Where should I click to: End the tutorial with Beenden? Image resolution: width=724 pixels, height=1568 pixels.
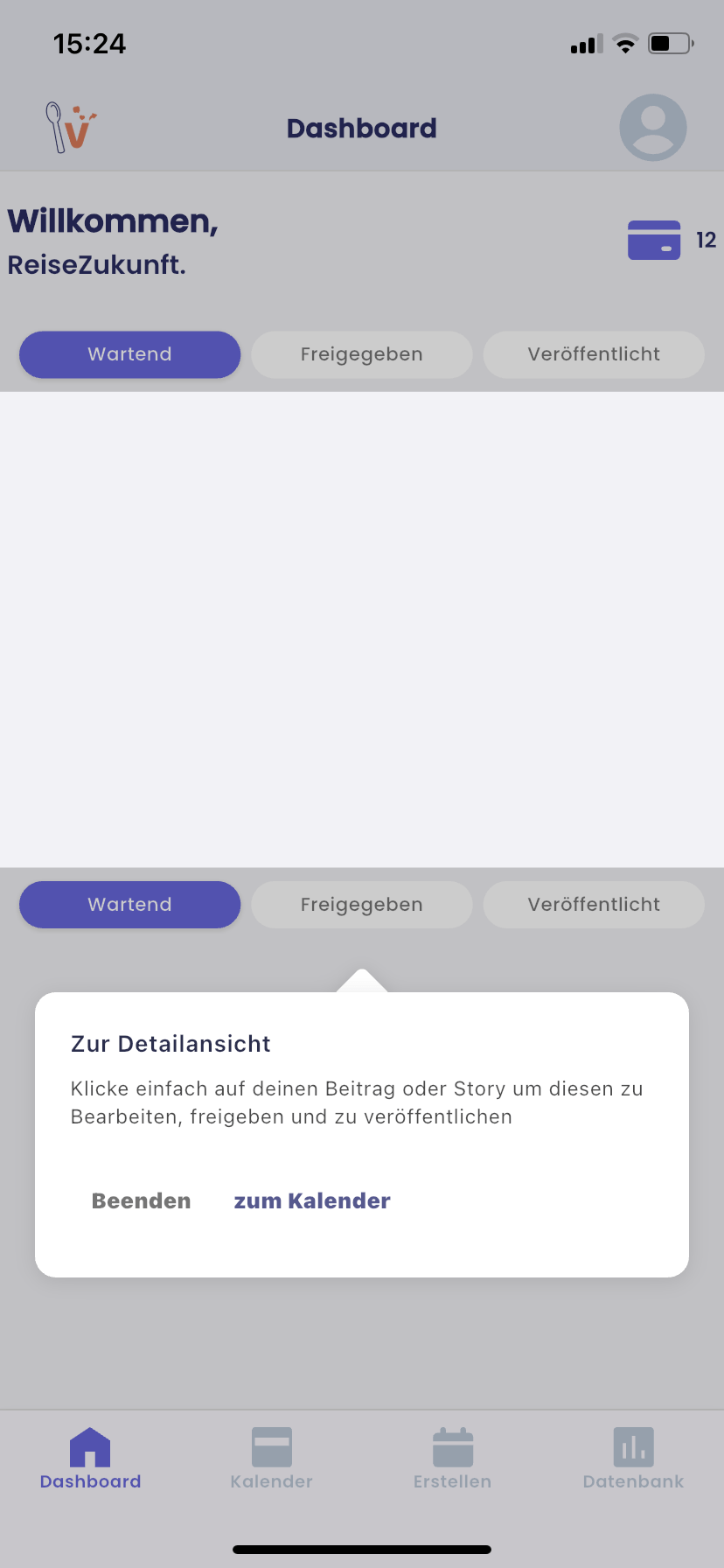pos(141,1200)
